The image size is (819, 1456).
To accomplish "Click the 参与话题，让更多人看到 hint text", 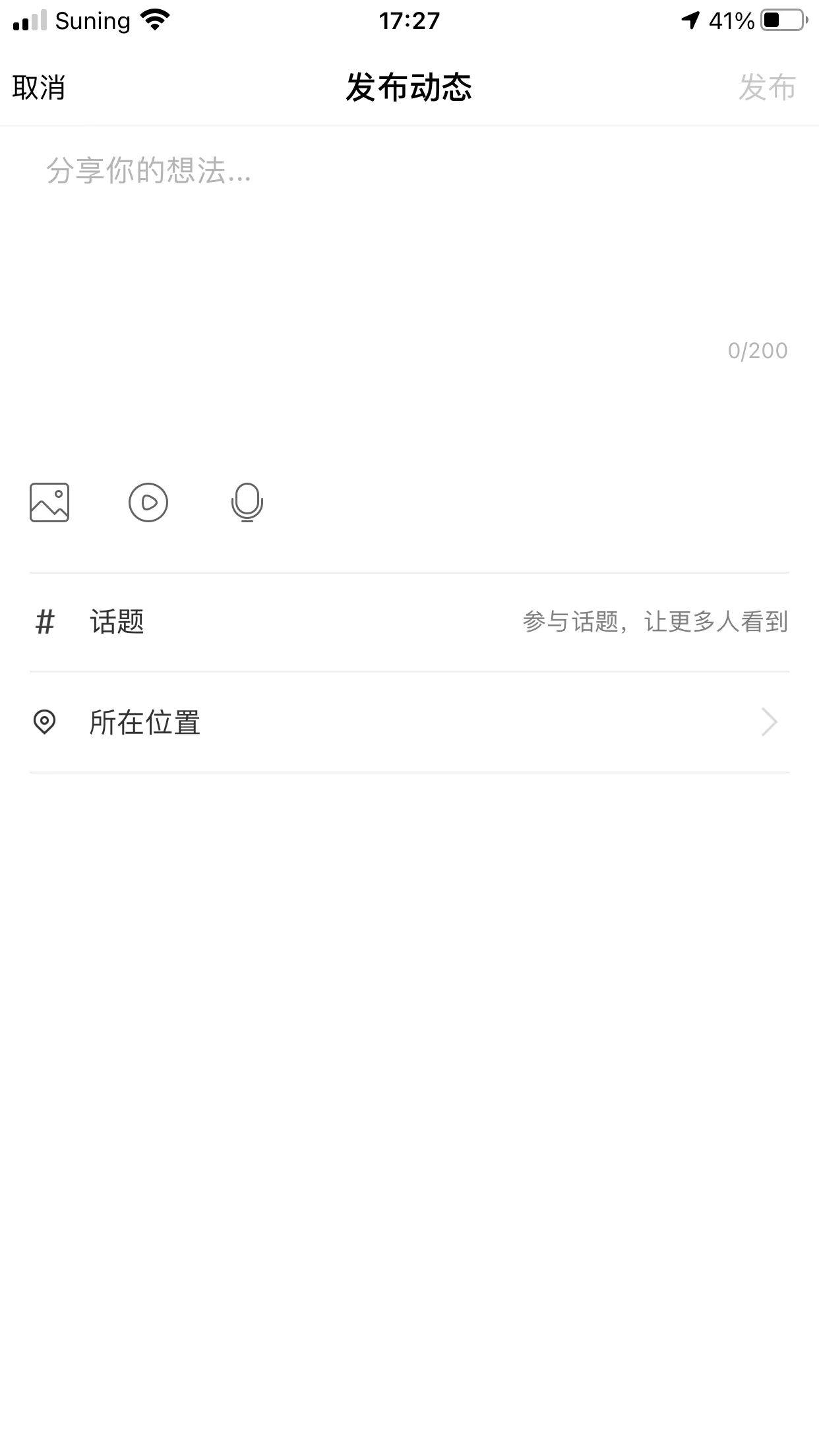I will (x=655, y=621).
